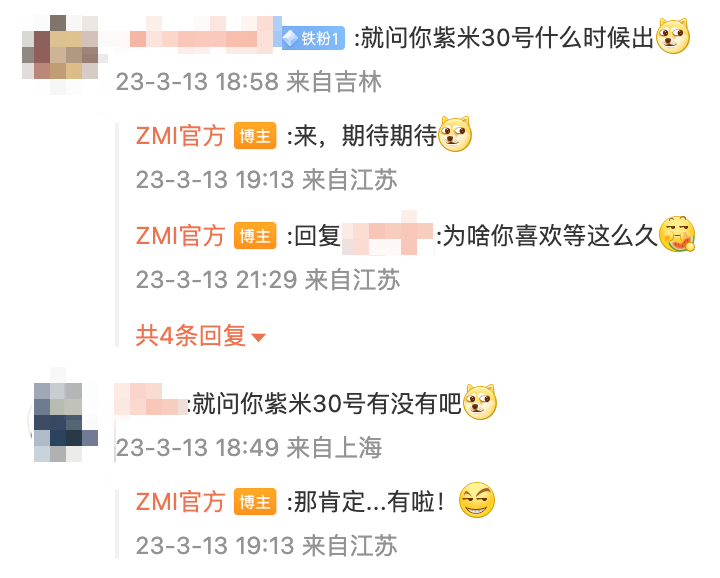Open ZMI官方 profile in 那肯定...有啦 reply
This screenshot has width=720, height=578.
[180, 502]
